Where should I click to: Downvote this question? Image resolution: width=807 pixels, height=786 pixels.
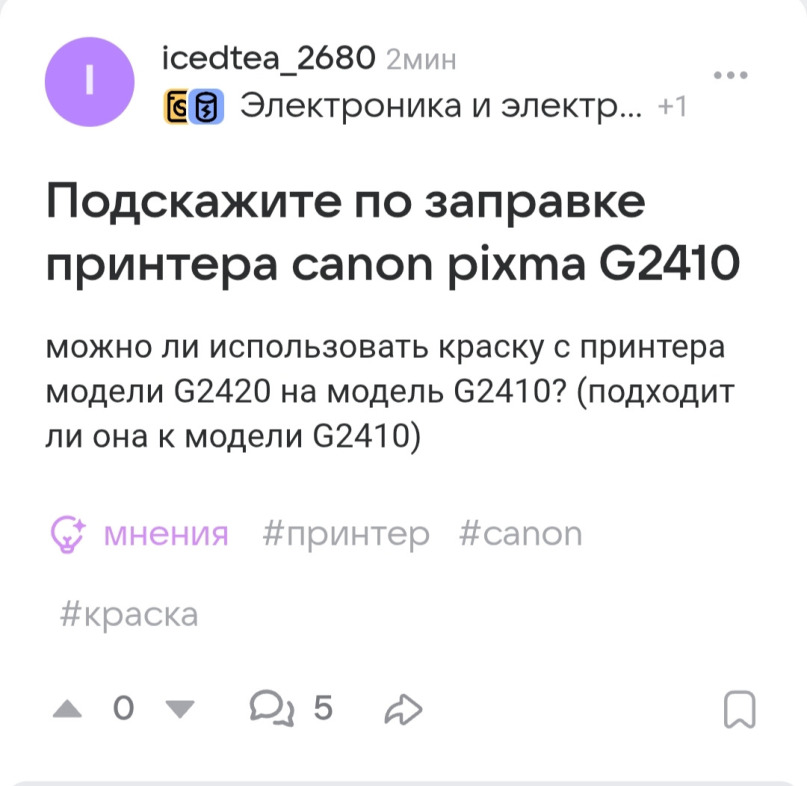coord(181,709)
